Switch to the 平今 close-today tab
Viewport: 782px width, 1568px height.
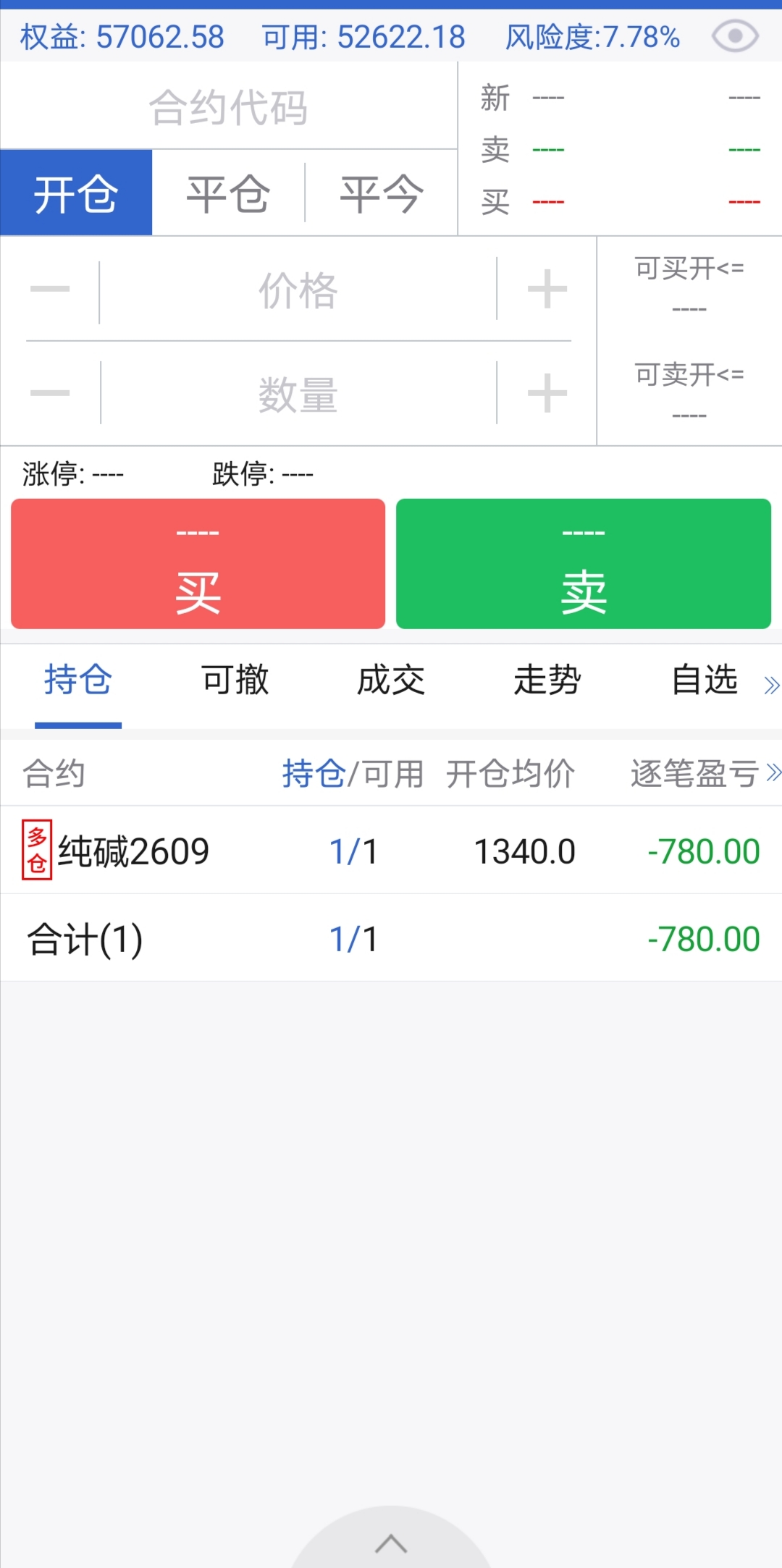point(382,193)
